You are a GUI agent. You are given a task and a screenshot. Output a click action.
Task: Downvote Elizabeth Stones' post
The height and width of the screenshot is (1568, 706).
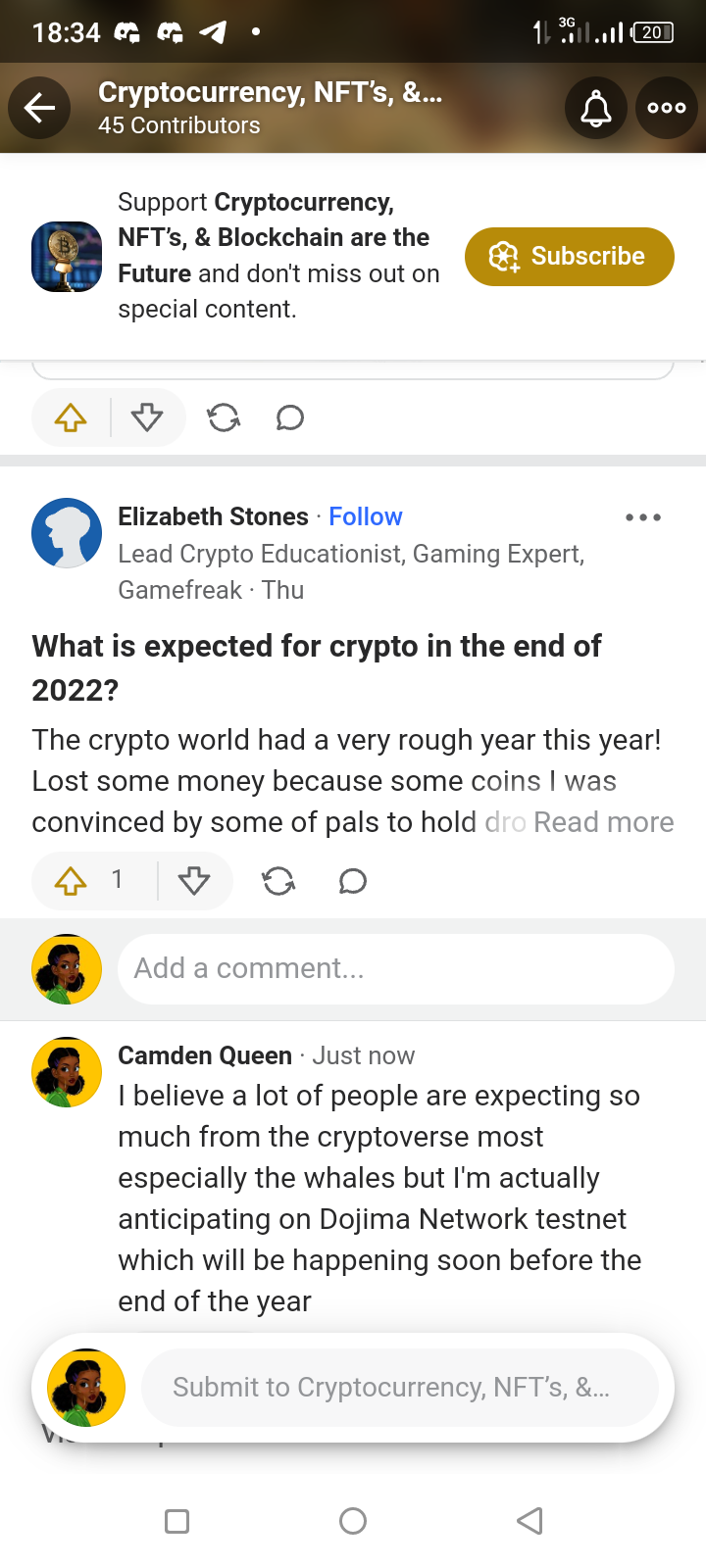[194, 881]
